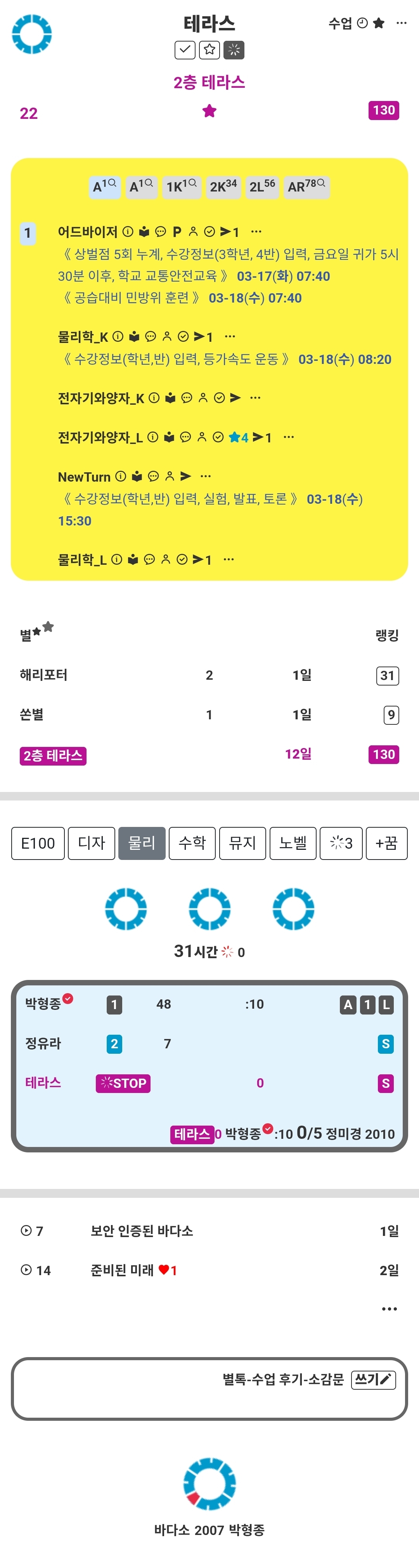The width and height of the screenshot is (419, 1568).
Task: Switch to the E100 tab
Action: [x=38, y=843]
